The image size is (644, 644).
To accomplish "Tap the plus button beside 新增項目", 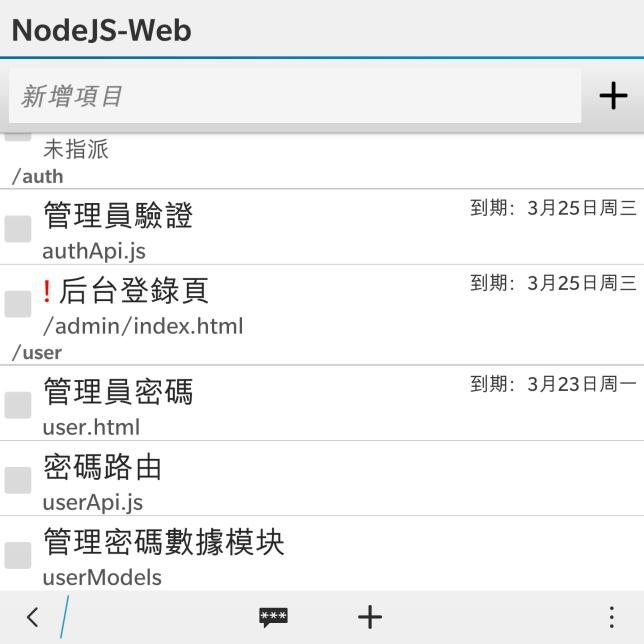I will pyautogui.click(x=613, y=96).
